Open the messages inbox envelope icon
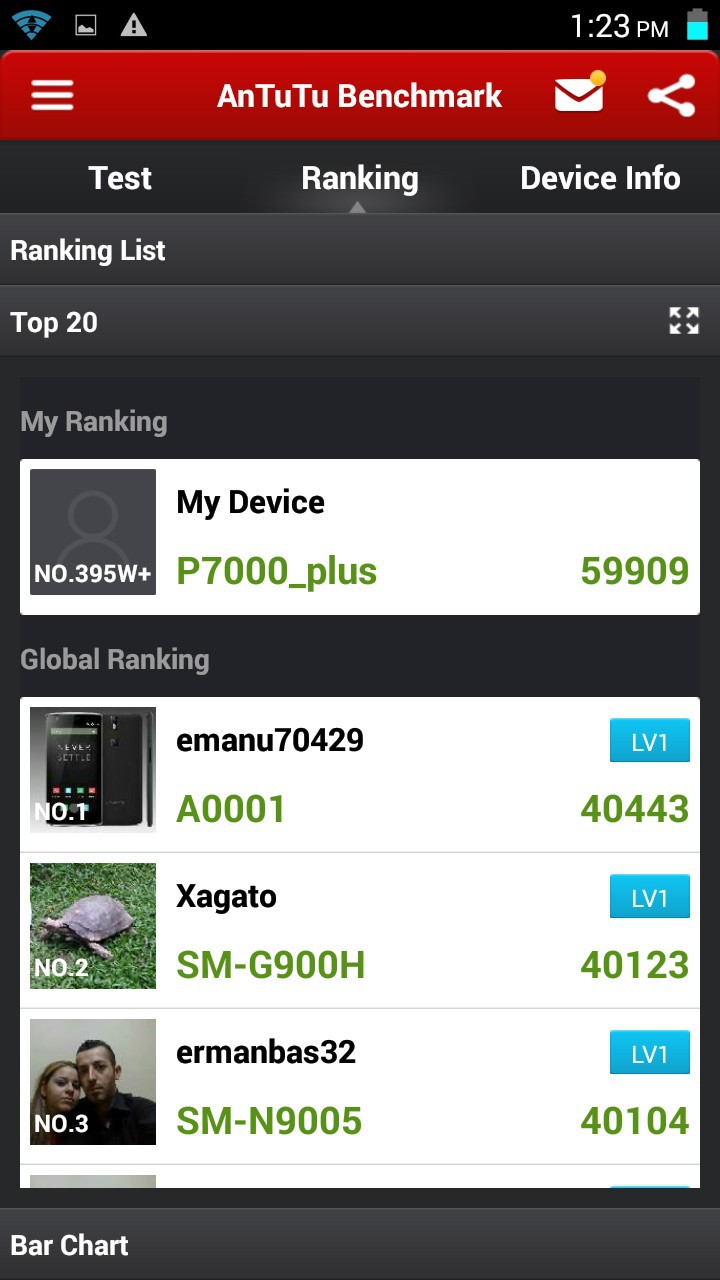This screenshot has height=1280, width=720. [x=578, y=95]
